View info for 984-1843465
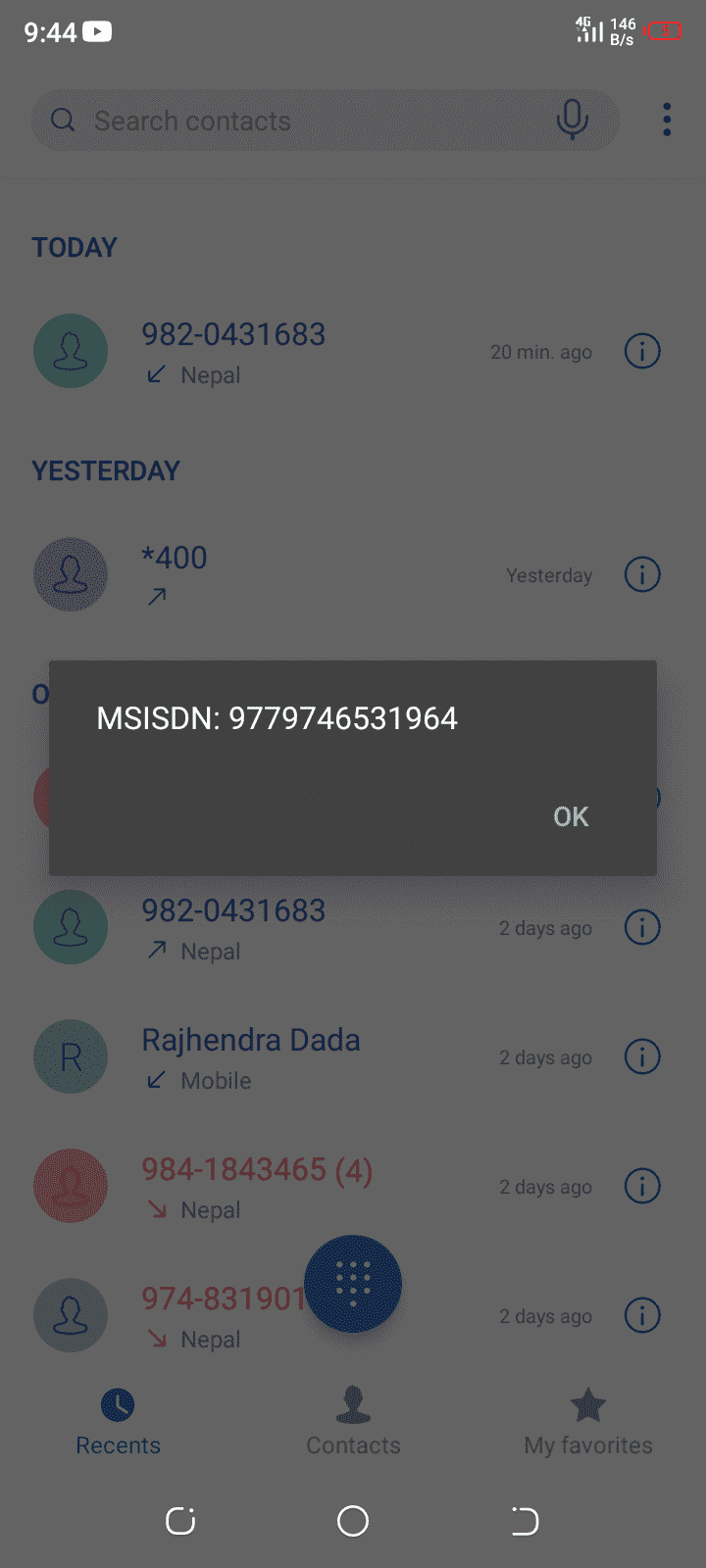 pos(642,1187)
